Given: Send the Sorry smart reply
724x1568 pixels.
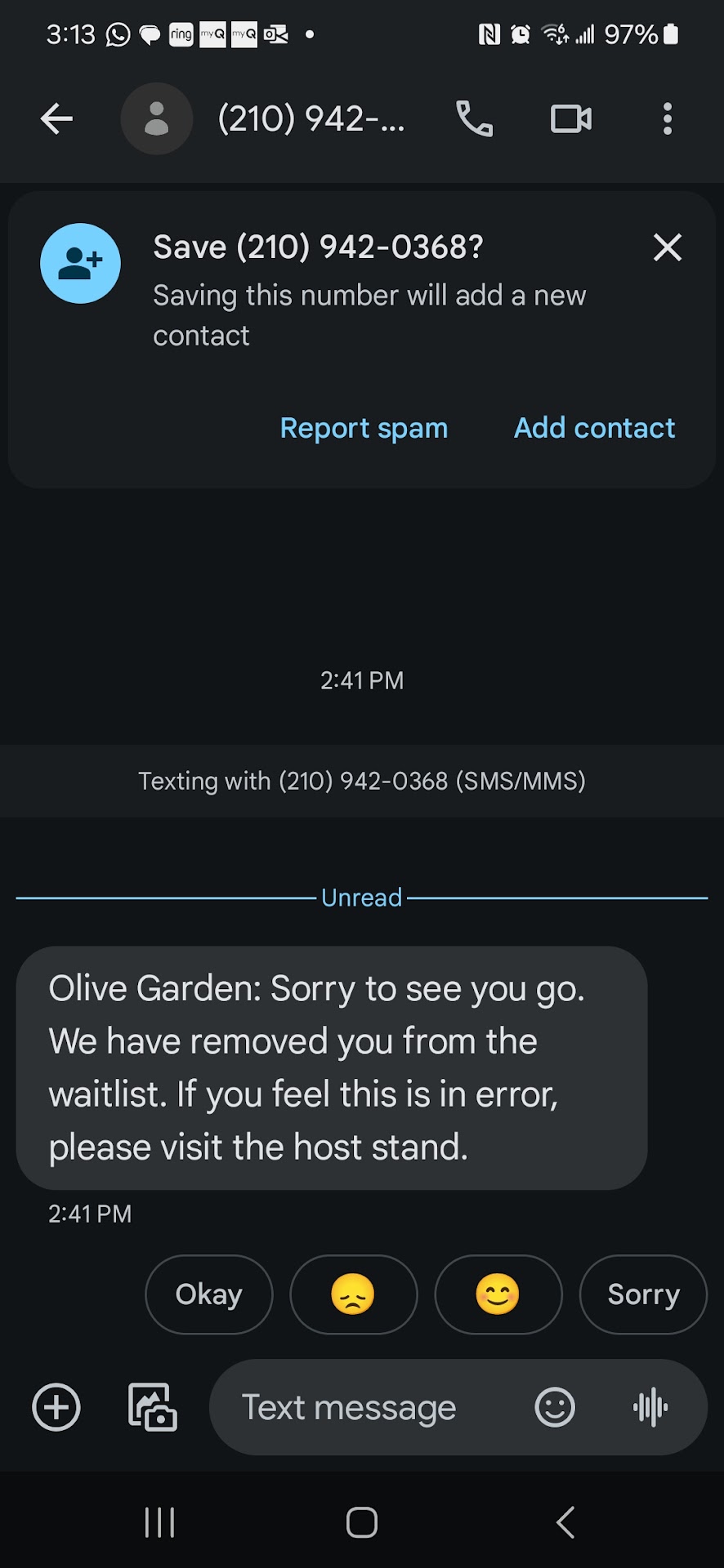Looking at the screenshot, I should 643,1294.
